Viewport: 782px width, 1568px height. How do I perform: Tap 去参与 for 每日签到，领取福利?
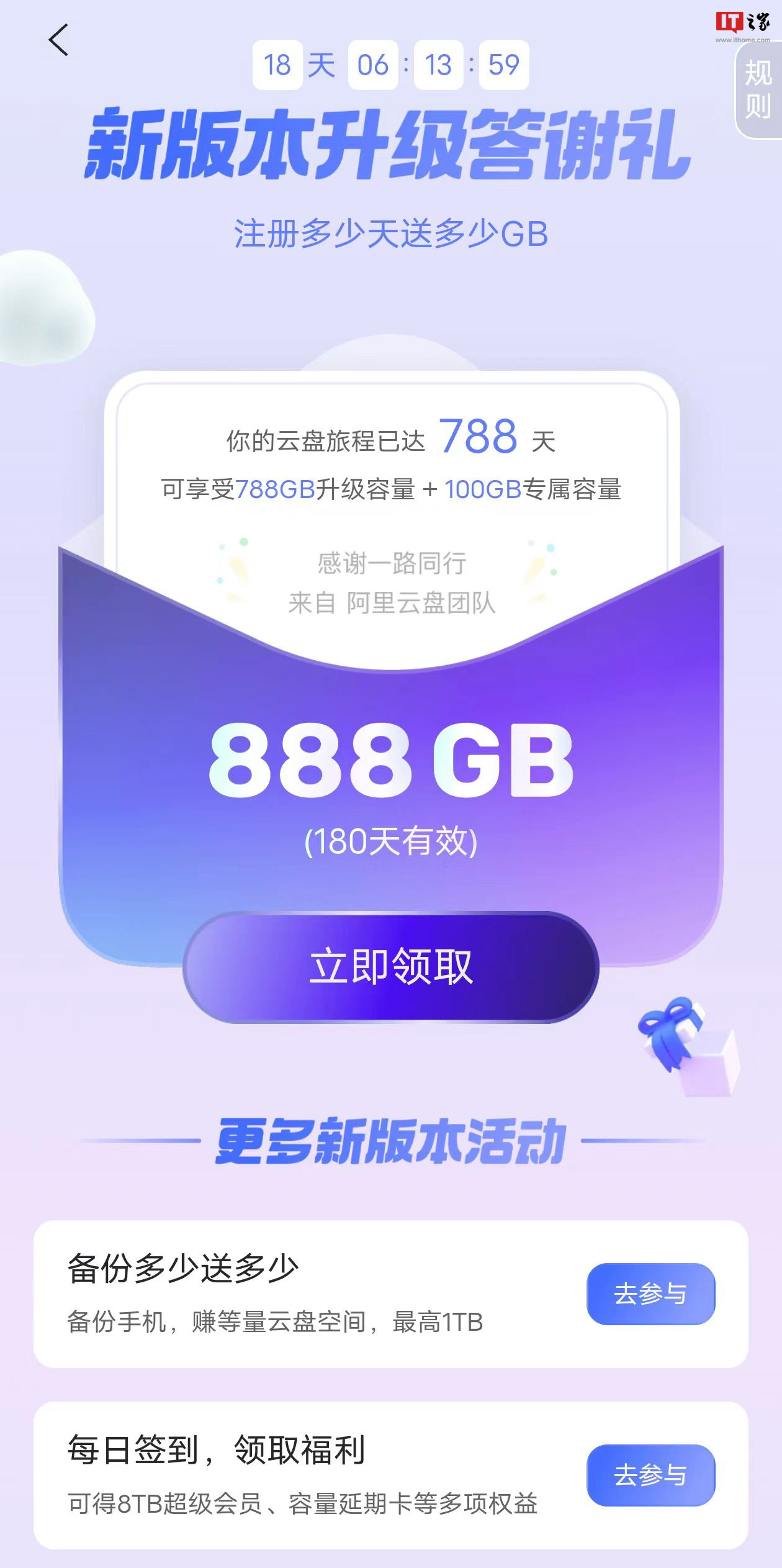[x=650, y=1475]
